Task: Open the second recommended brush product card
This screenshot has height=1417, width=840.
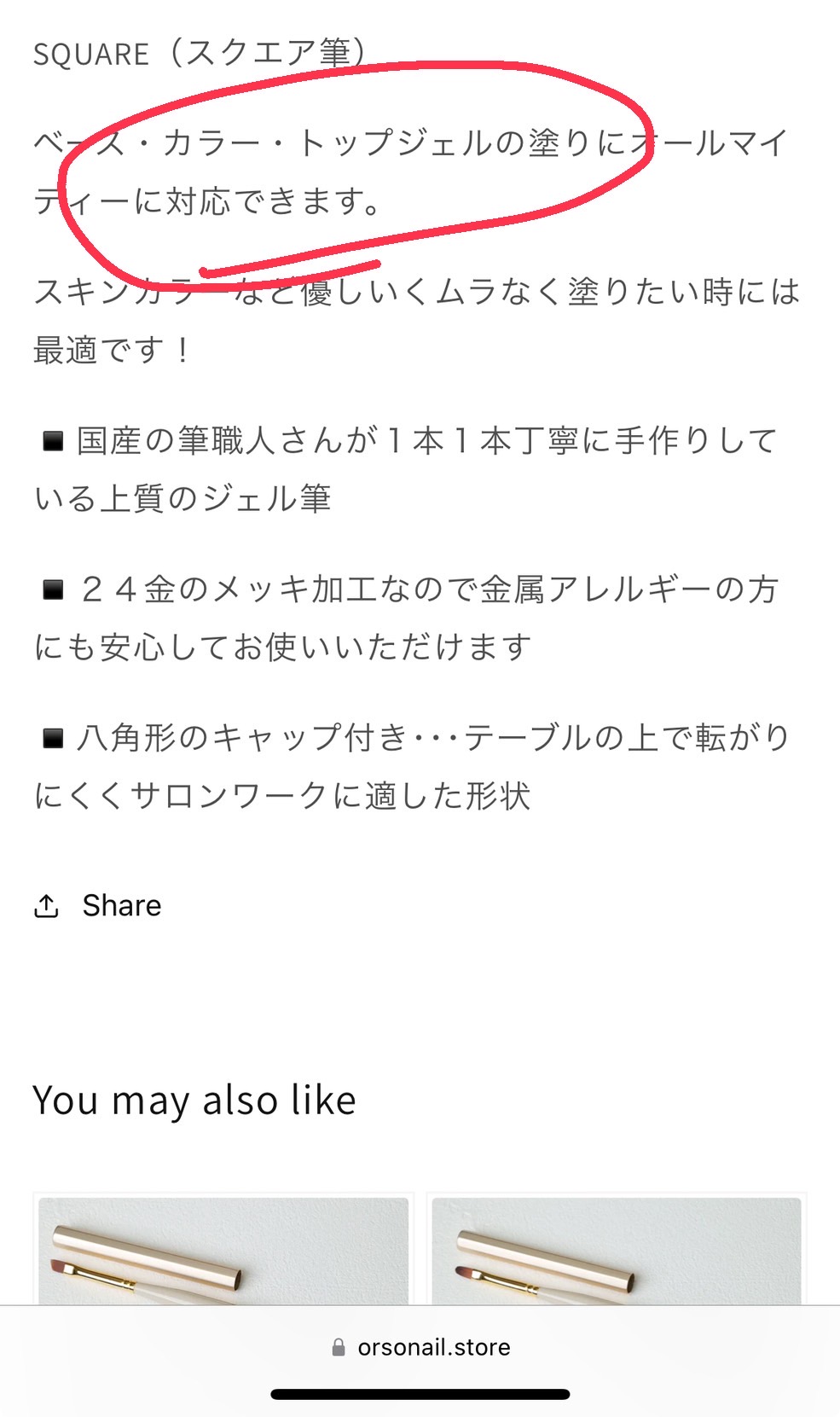Action: coord(616,1250)
